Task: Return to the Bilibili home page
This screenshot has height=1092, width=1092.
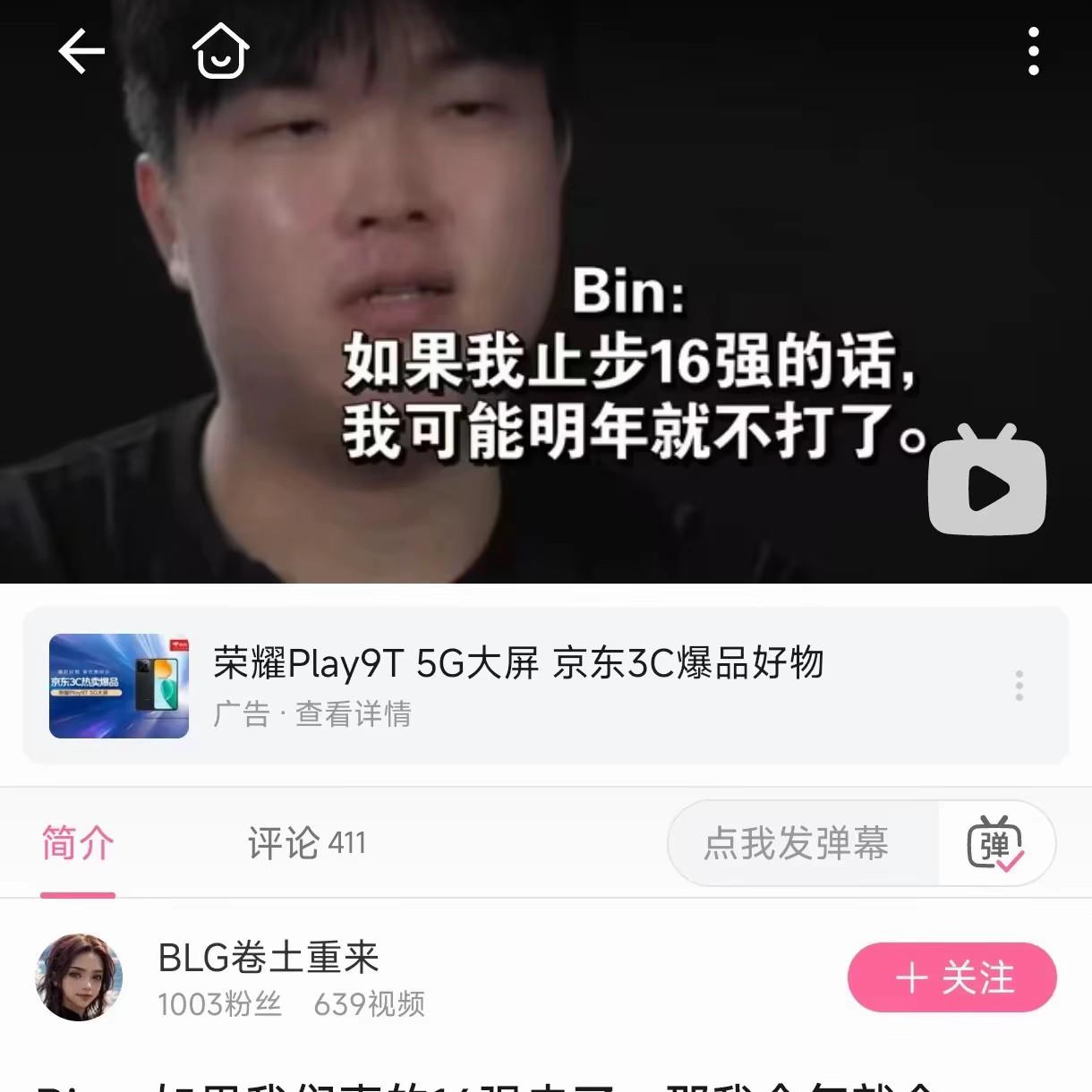Action: pos(220,51)
